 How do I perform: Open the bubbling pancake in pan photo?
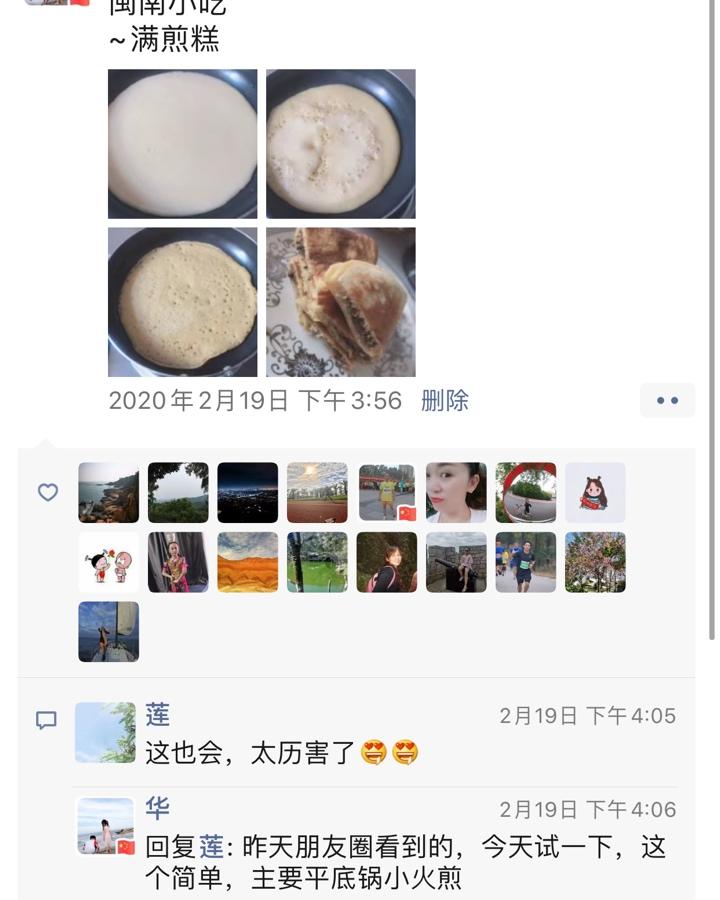(x=339, y=143)
